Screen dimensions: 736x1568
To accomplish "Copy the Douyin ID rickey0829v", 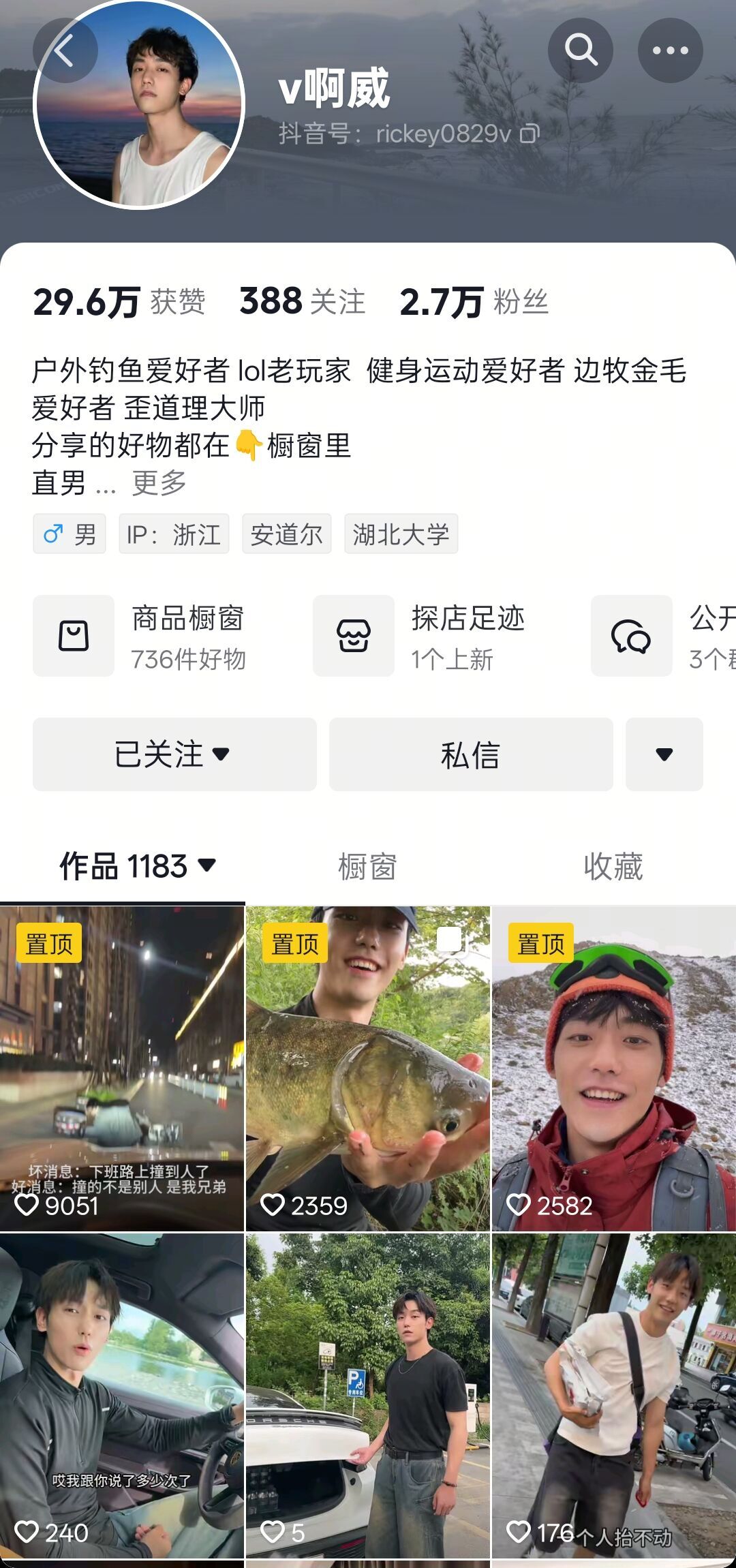I will 530,134.
